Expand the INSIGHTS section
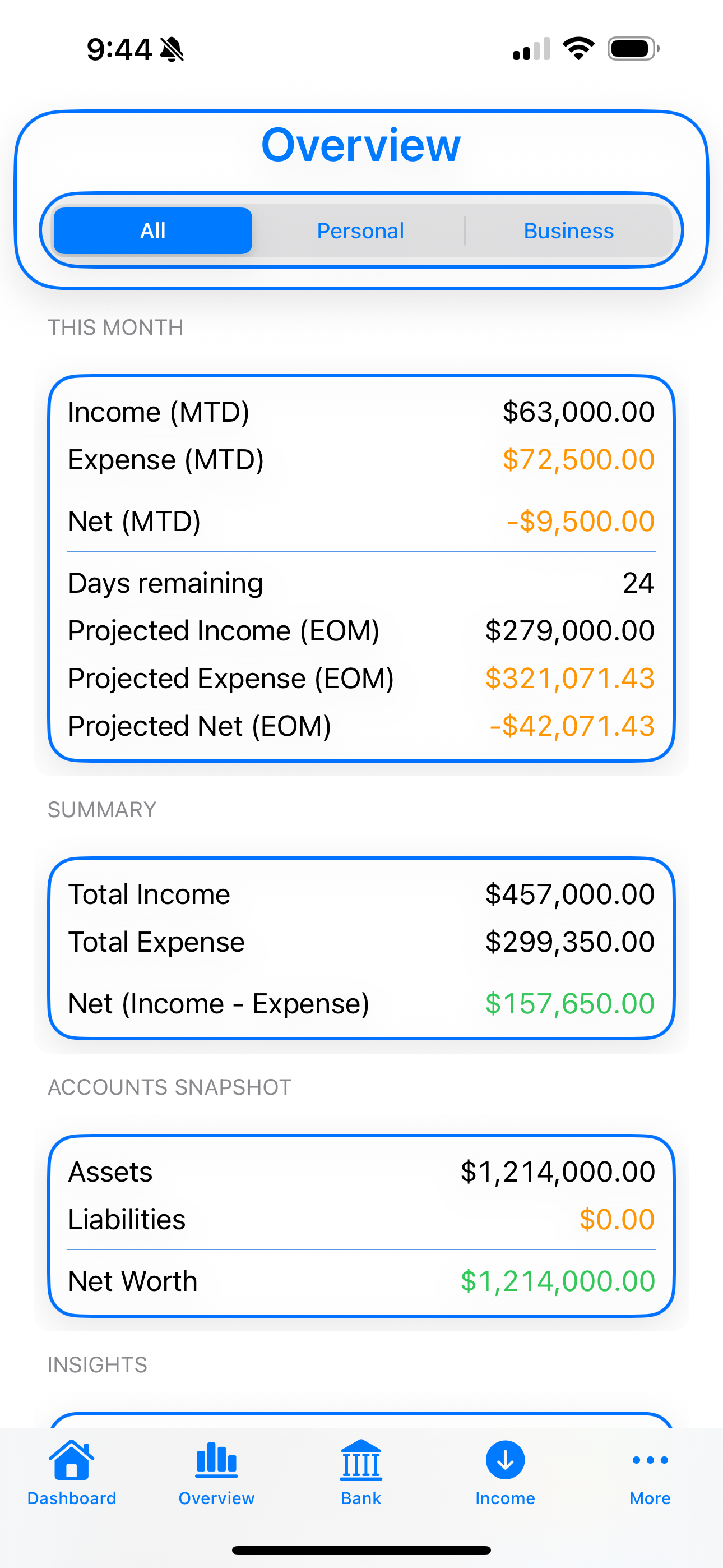The image size is (723, 1568). pos(98,1363)
